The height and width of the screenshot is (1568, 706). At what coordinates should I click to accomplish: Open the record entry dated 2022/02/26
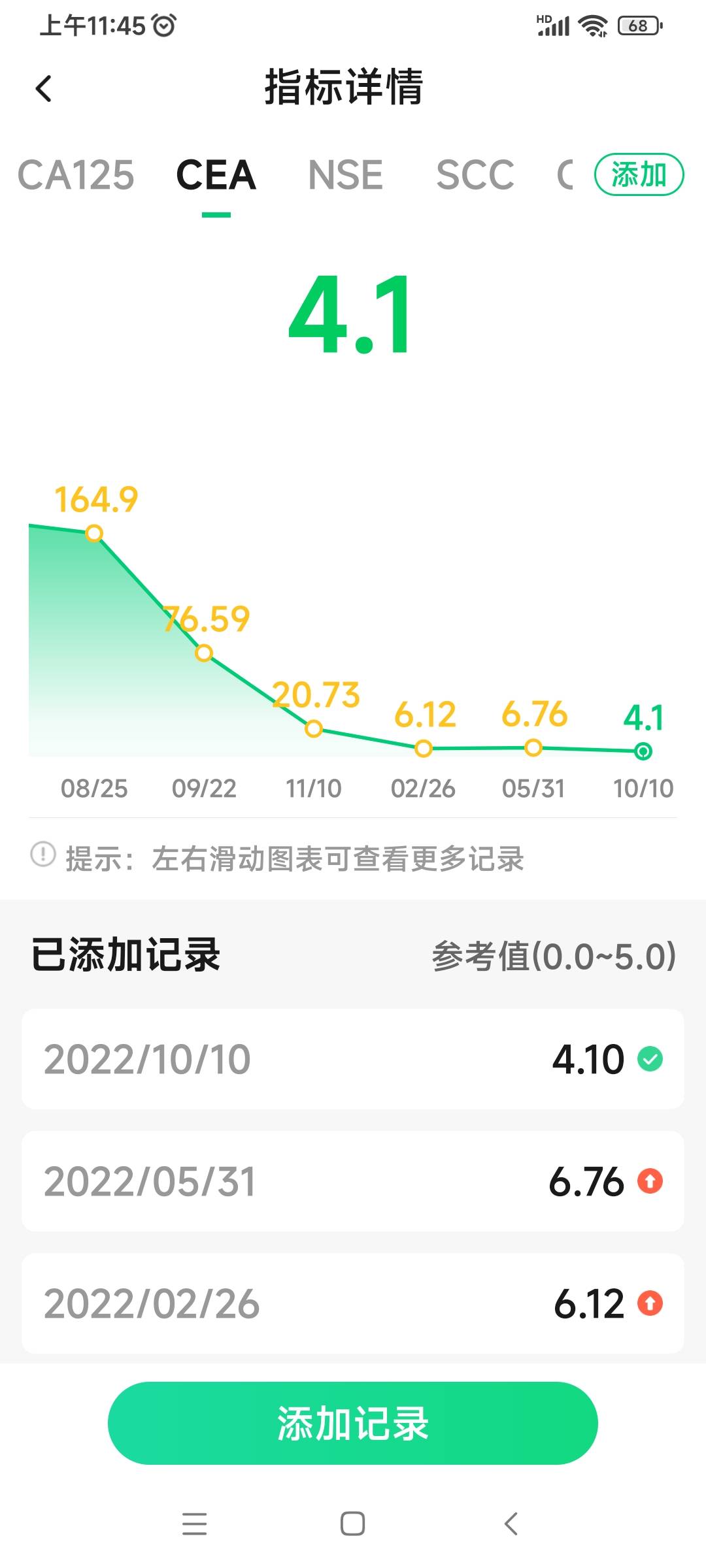click(353, 1305)
